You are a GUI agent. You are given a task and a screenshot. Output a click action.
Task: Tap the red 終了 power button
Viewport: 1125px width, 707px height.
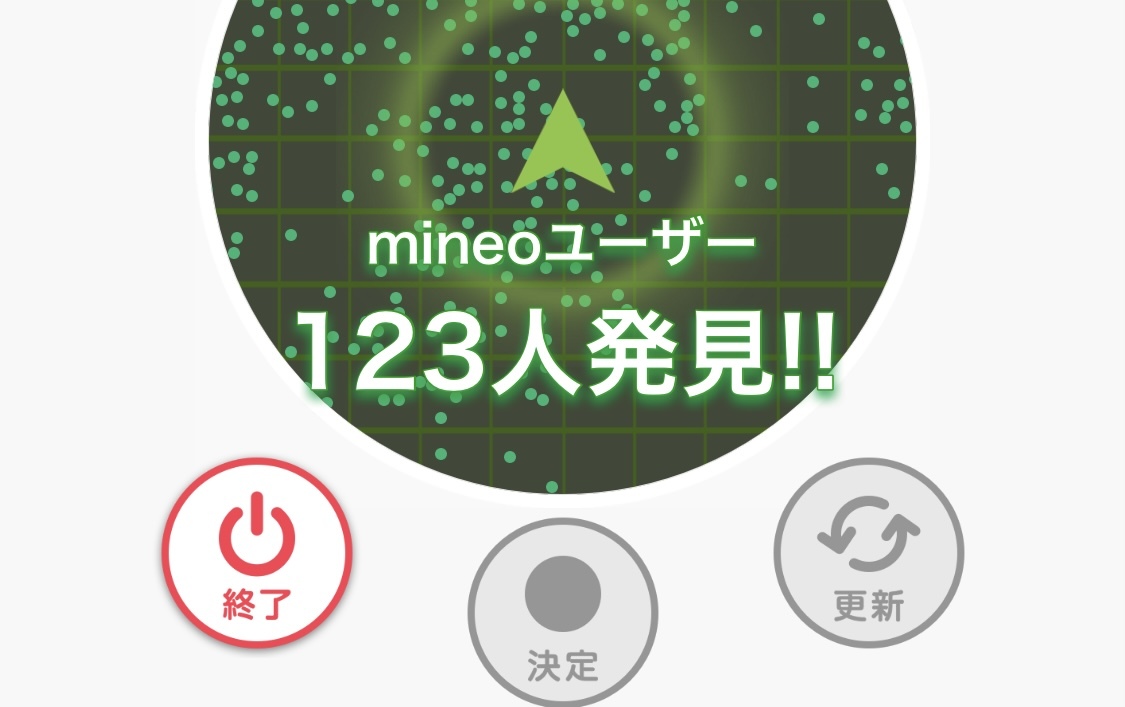(x=257, y=553)
